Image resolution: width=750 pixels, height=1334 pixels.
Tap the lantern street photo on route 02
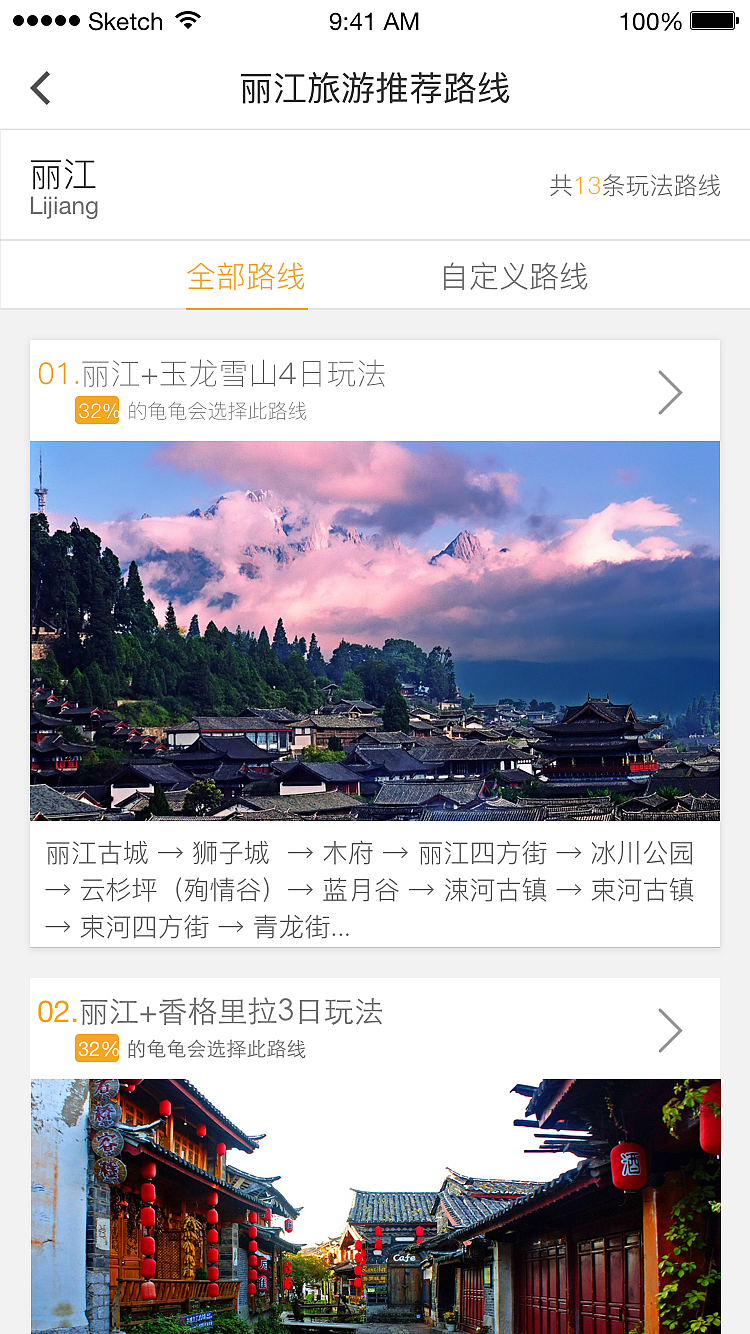click(375, 1200)
